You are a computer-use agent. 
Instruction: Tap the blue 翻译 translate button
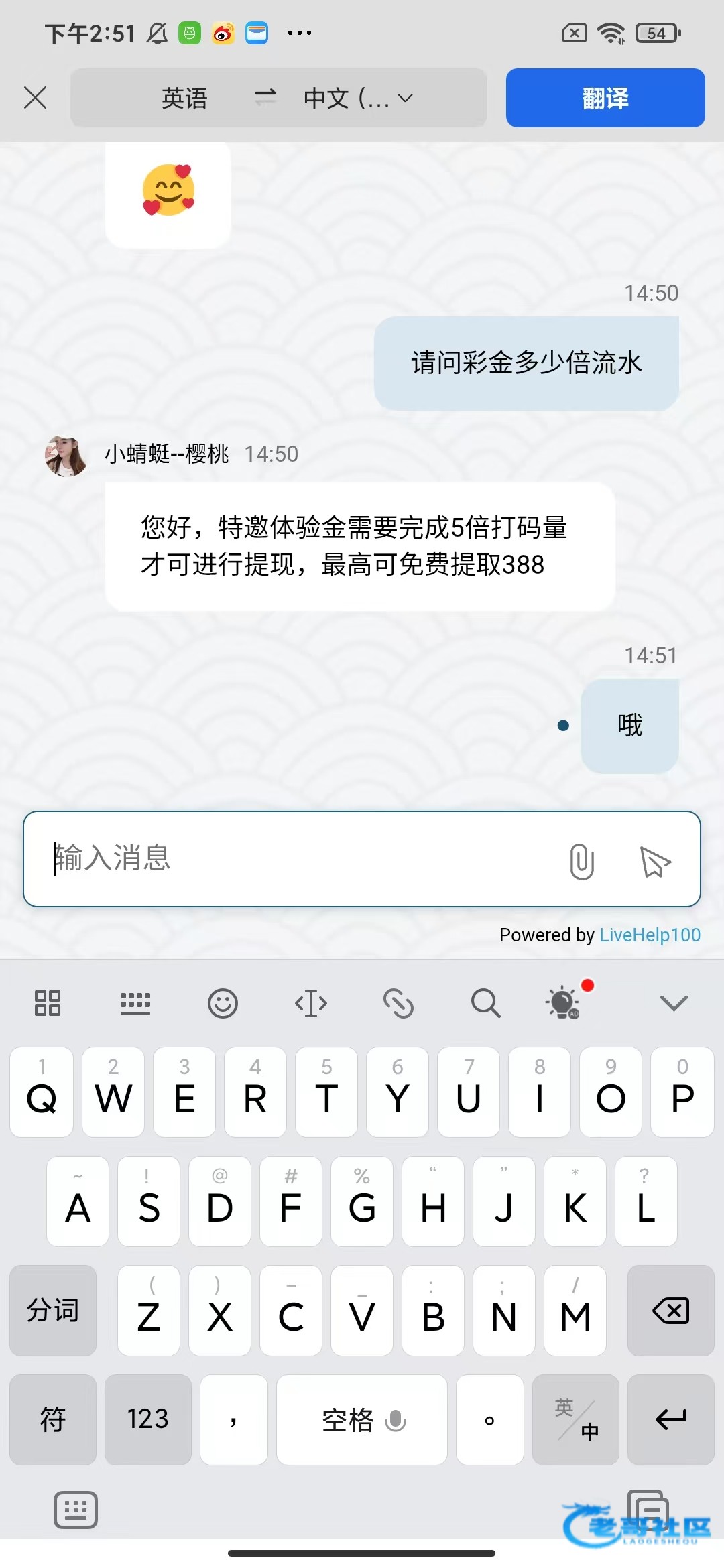(x=605, y=98)
